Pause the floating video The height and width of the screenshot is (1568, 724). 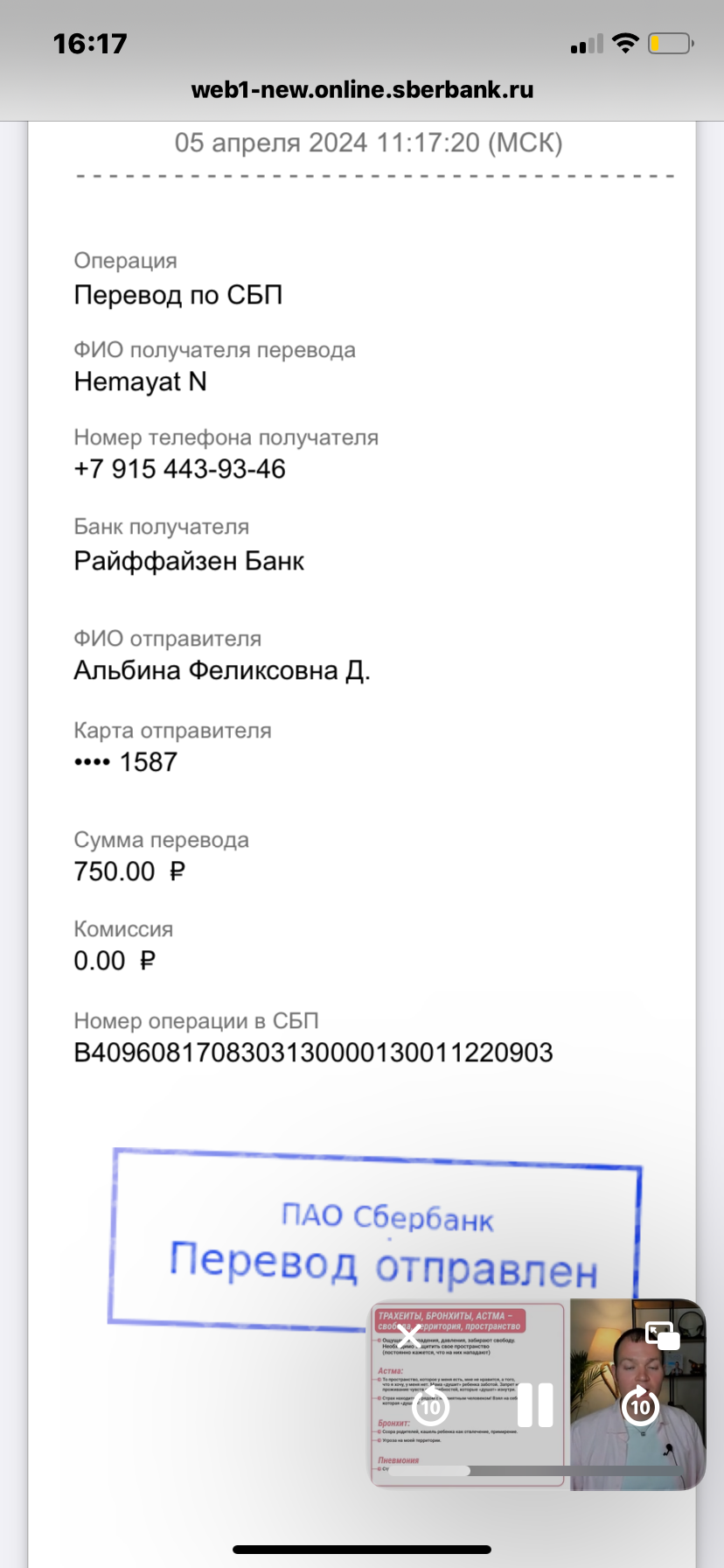point(535,1405)
